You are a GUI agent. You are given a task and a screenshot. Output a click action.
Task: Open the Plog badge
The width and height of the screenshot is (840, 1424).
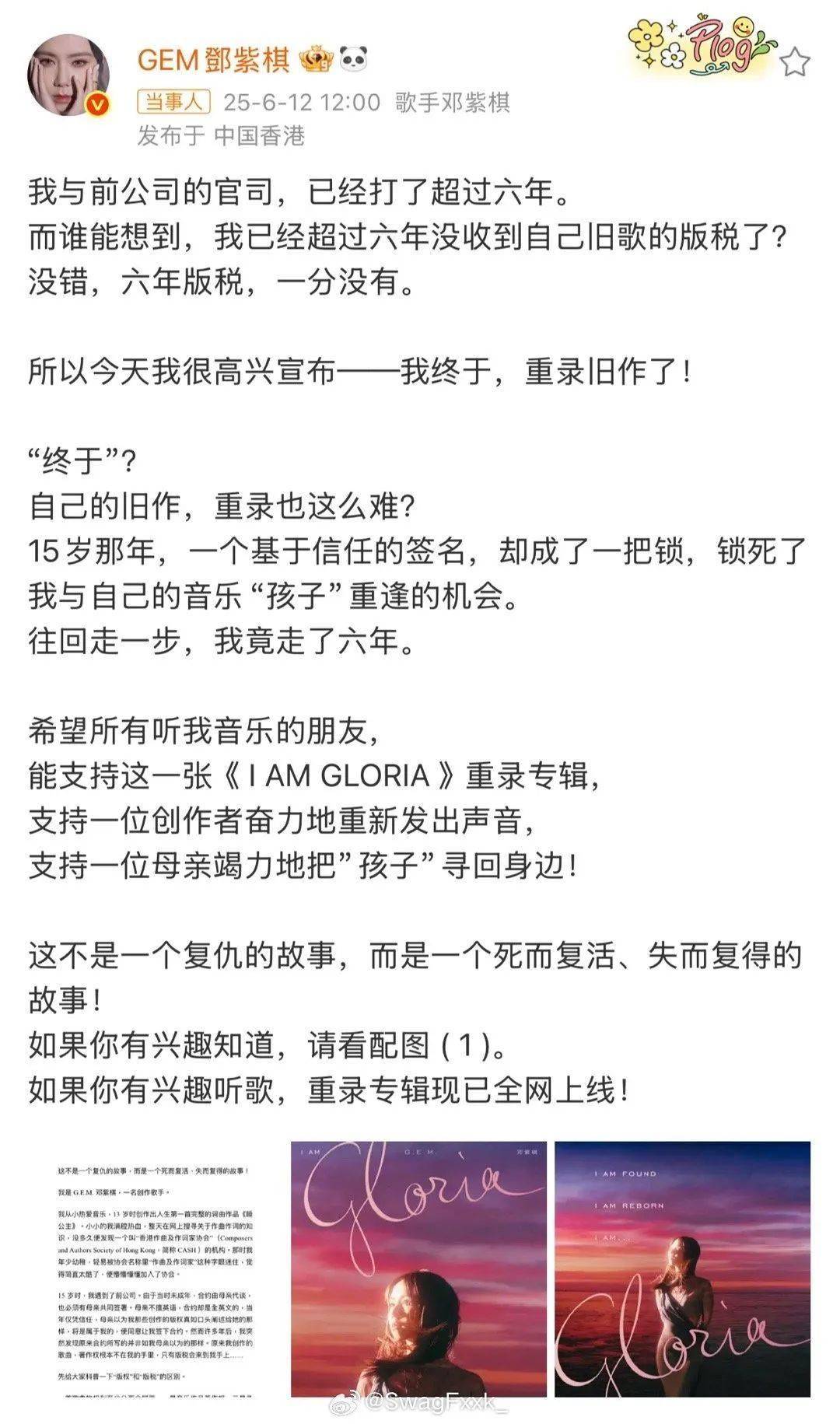[x=702, y=46]
